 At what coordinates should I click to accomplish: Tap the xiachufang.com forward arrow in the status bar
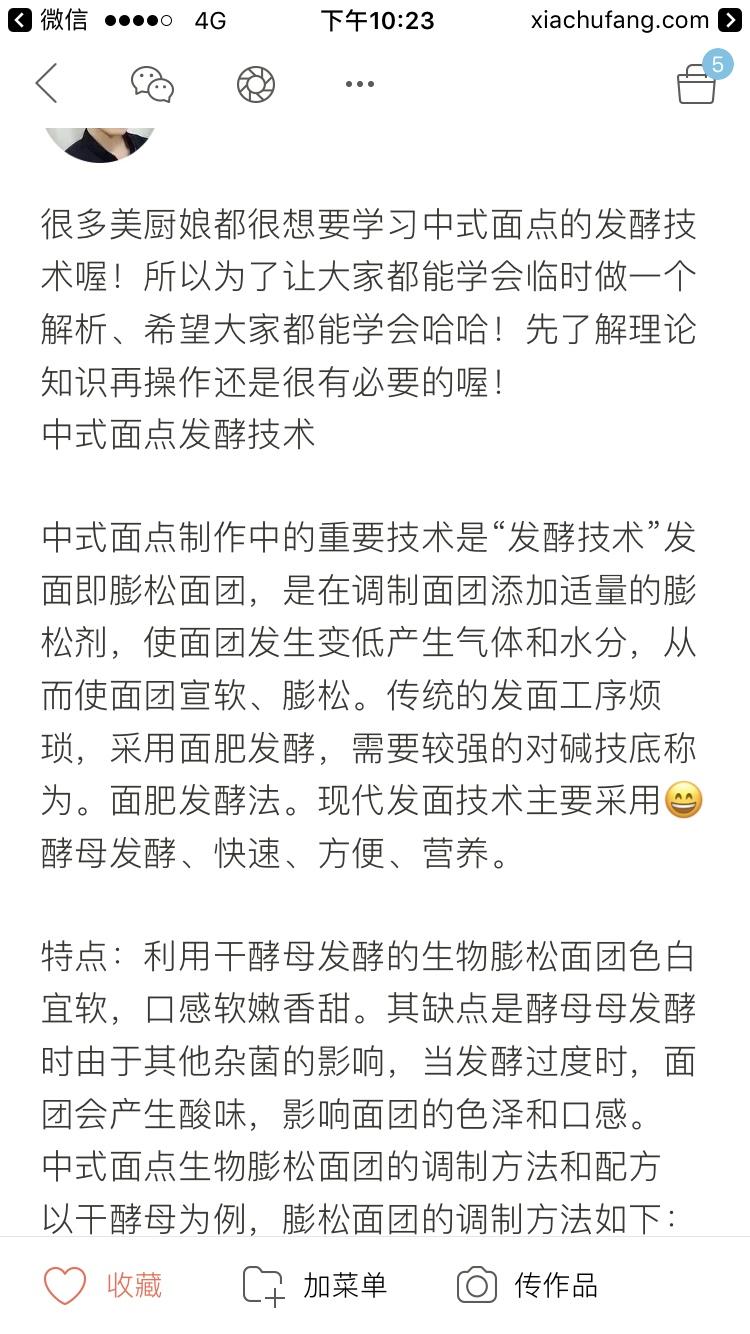click(x=730, y=20)
